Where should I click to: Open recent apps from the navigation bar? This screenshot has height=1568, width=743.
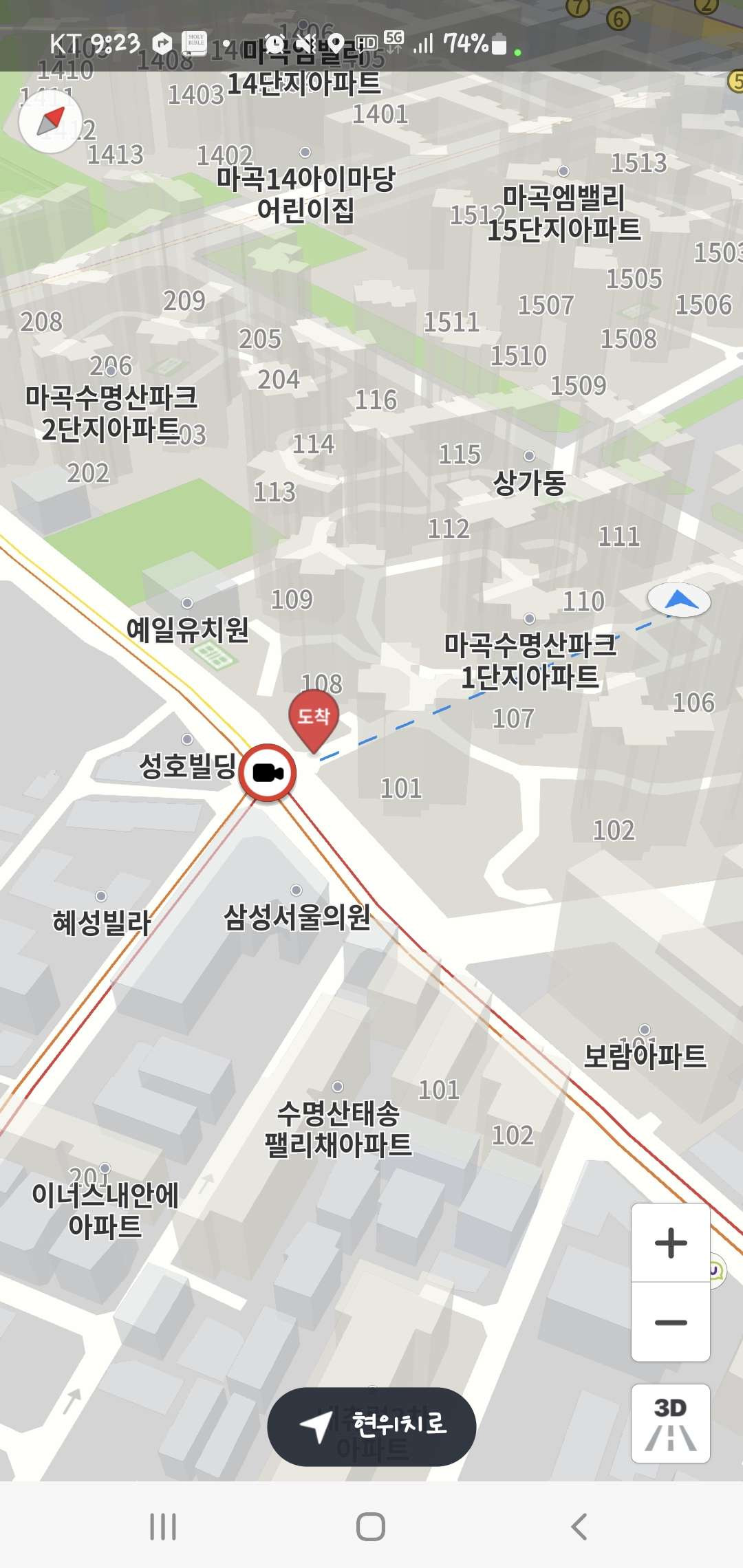click(x=163, y=1527)
